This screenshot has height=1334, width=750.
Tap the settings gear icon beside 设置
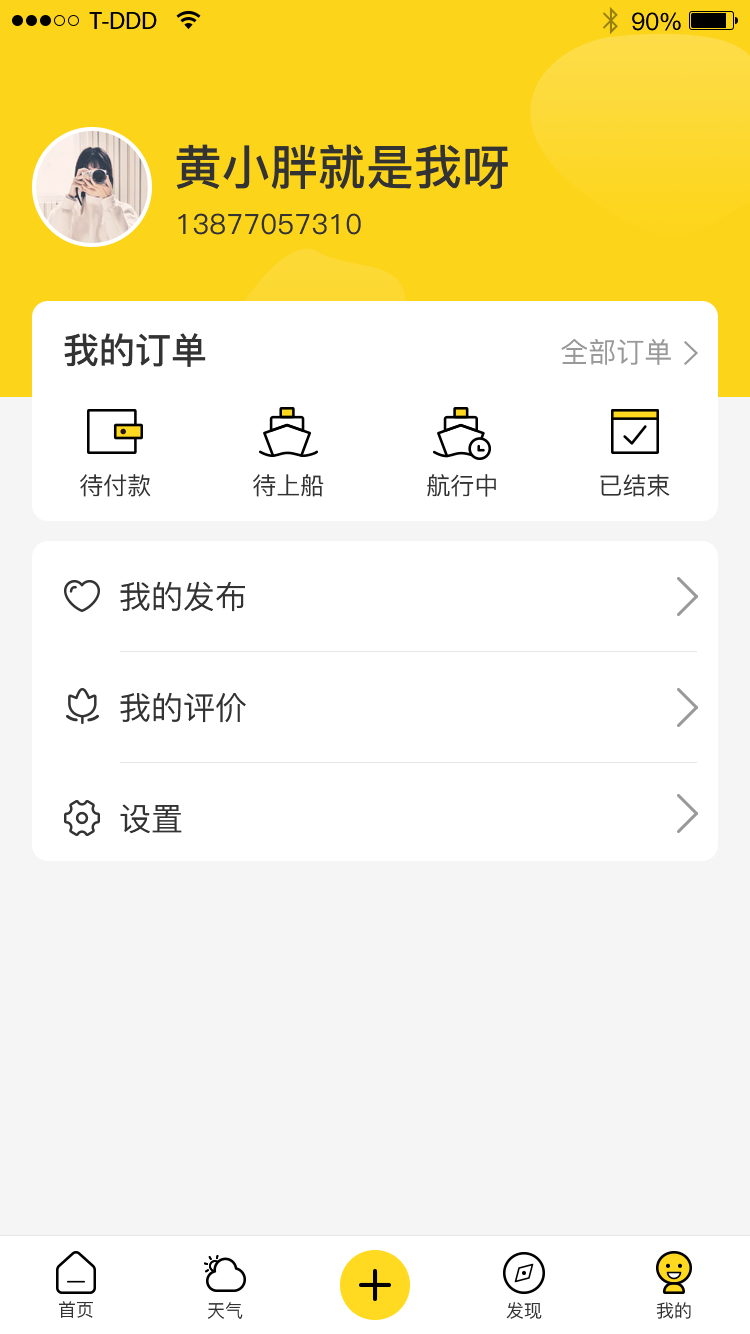81,818
